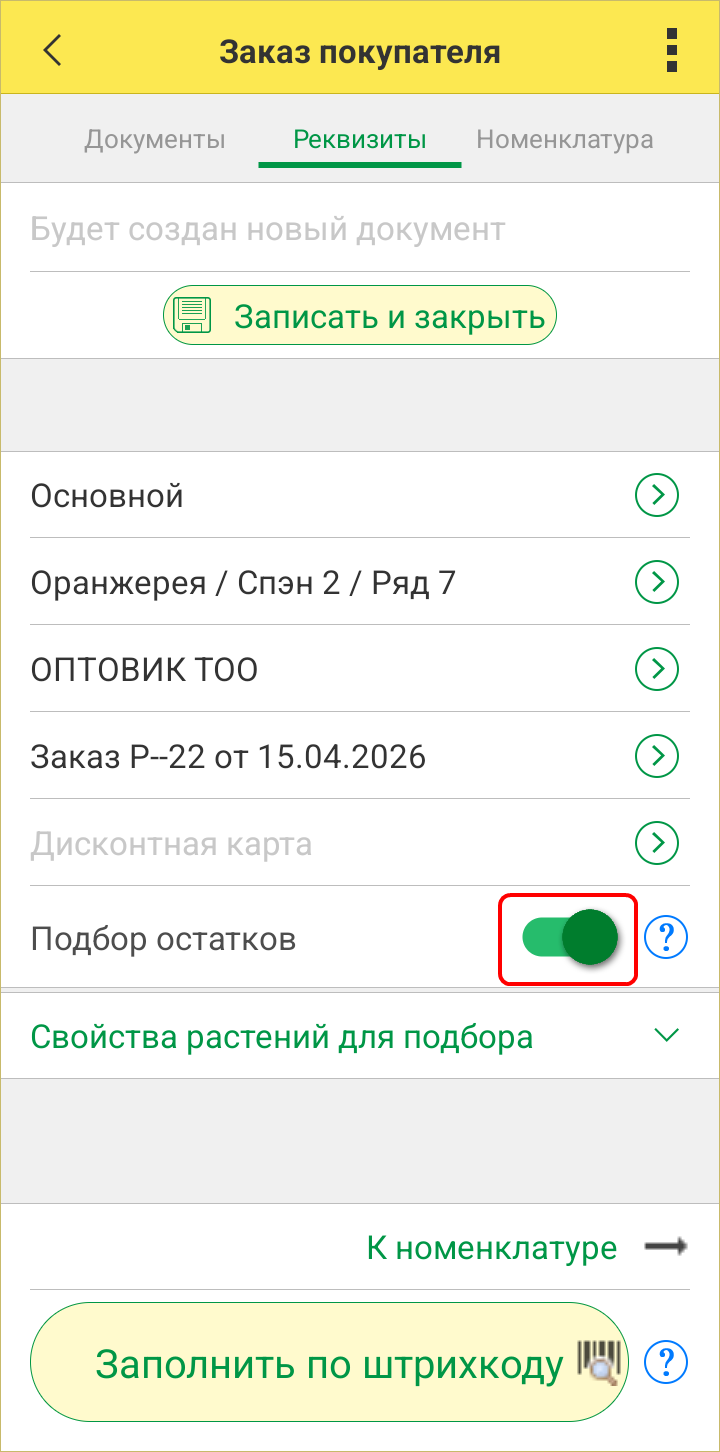This screenshot has width=720, height=1452.
Task: Show help for Заполнить по штрихкоду
Action: pyautogui.click(x=666, y=1362)
